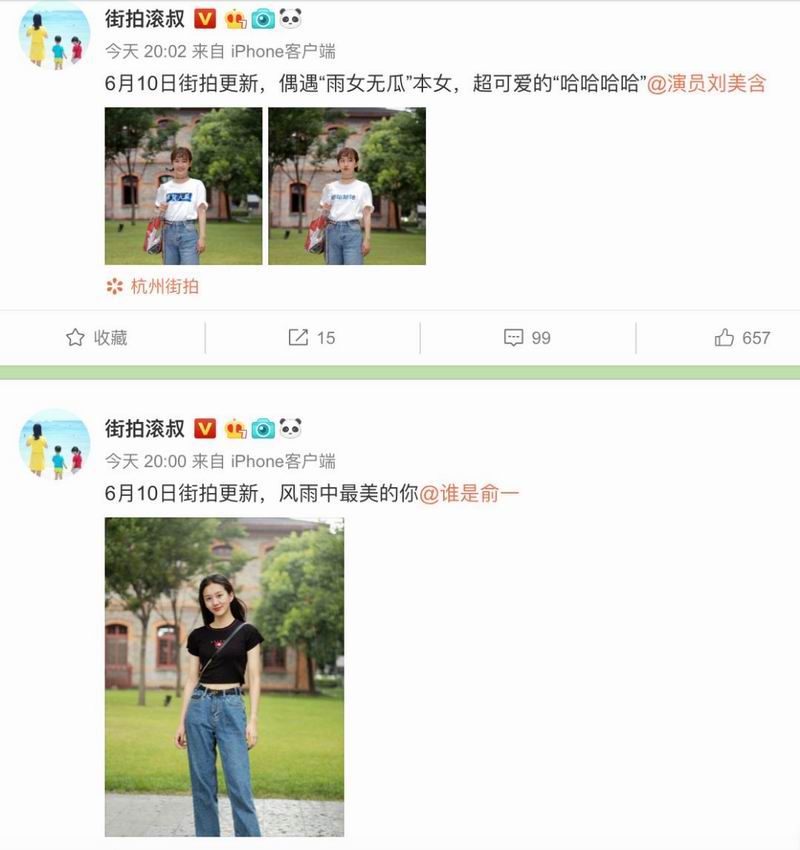Open avatar of the 20:00 post author

54,445
